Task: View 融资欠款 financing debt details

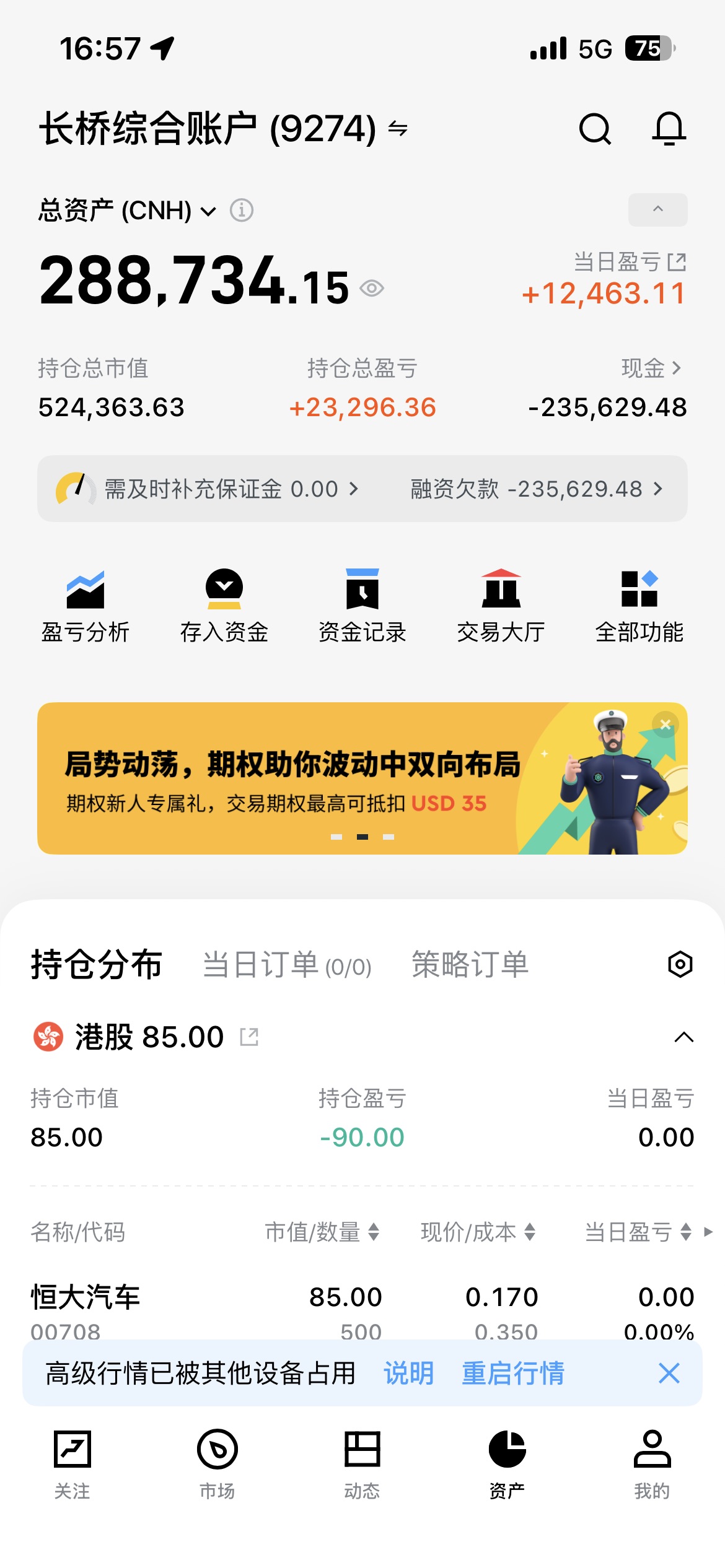Action: [537, 489]
